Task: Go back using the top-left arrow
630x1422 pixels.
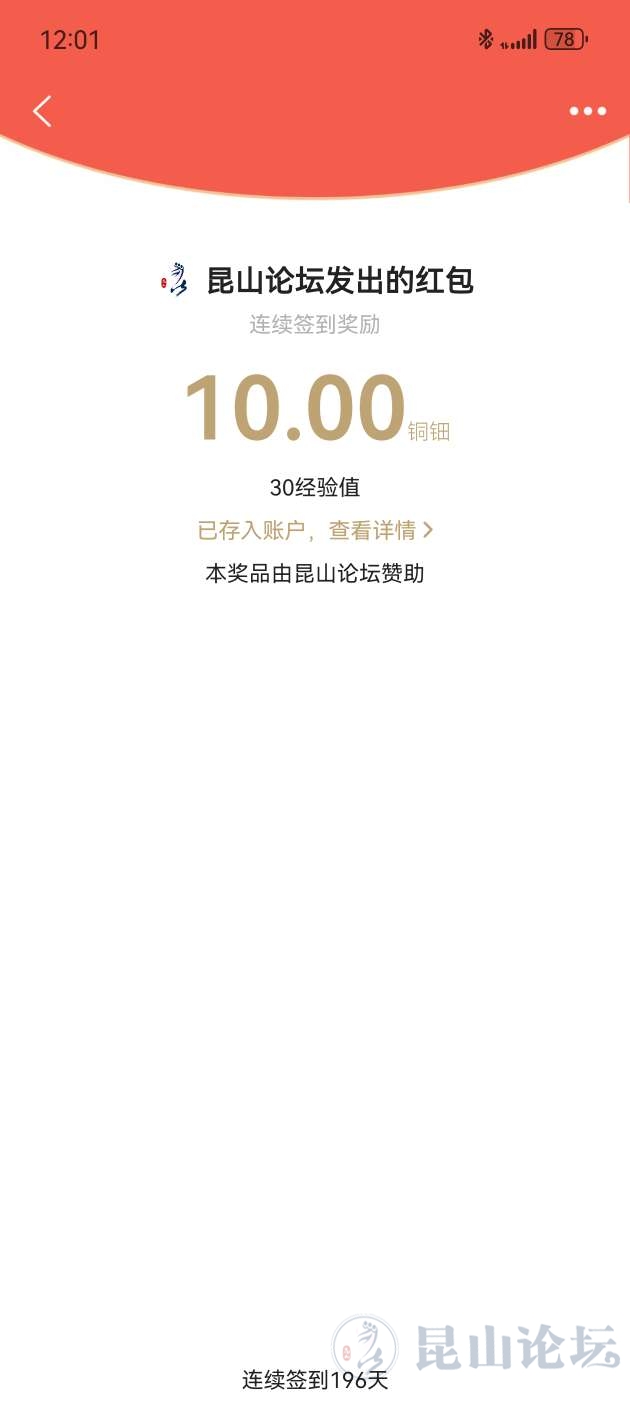Action: [42, 111]
